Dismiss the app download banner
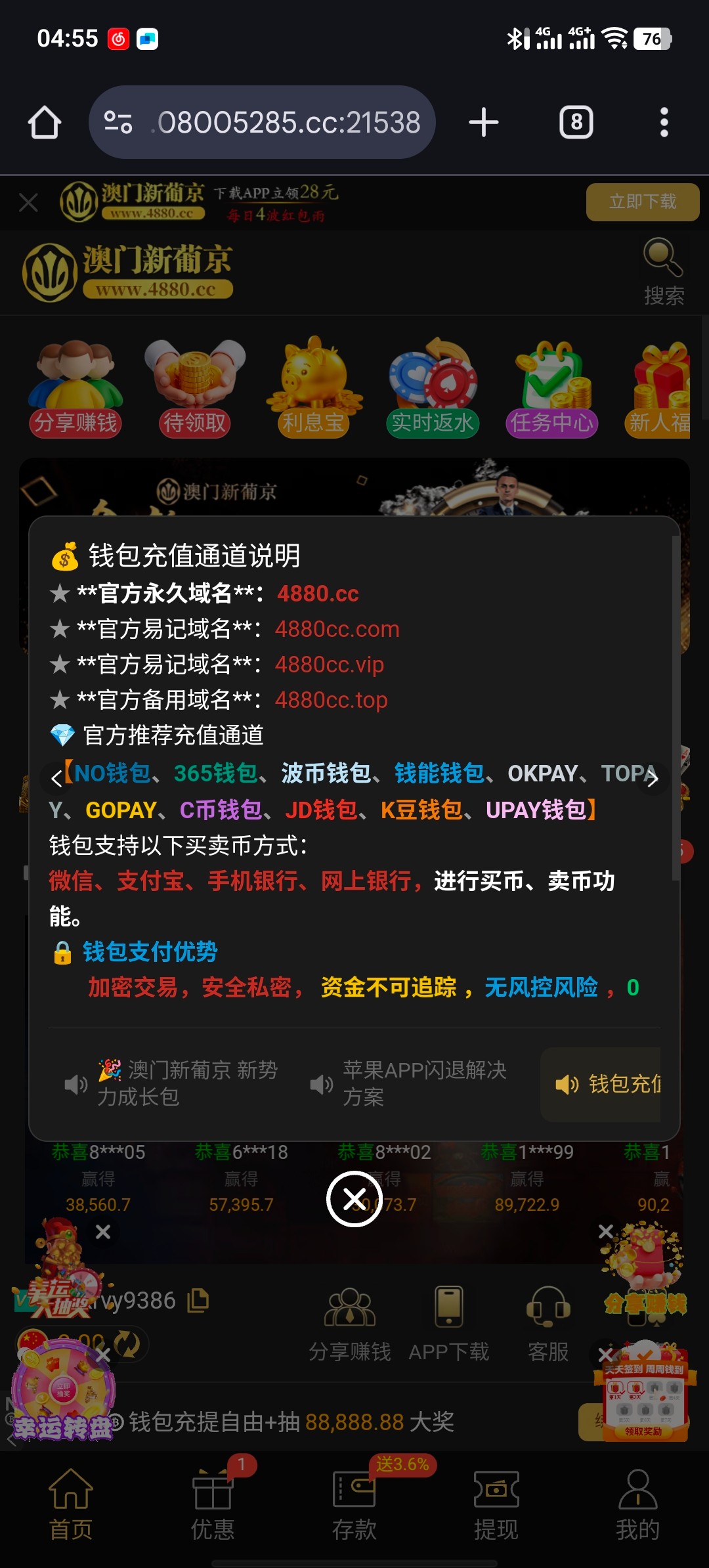This screenshot has width=709, height=1568. (x=28, y=203)
